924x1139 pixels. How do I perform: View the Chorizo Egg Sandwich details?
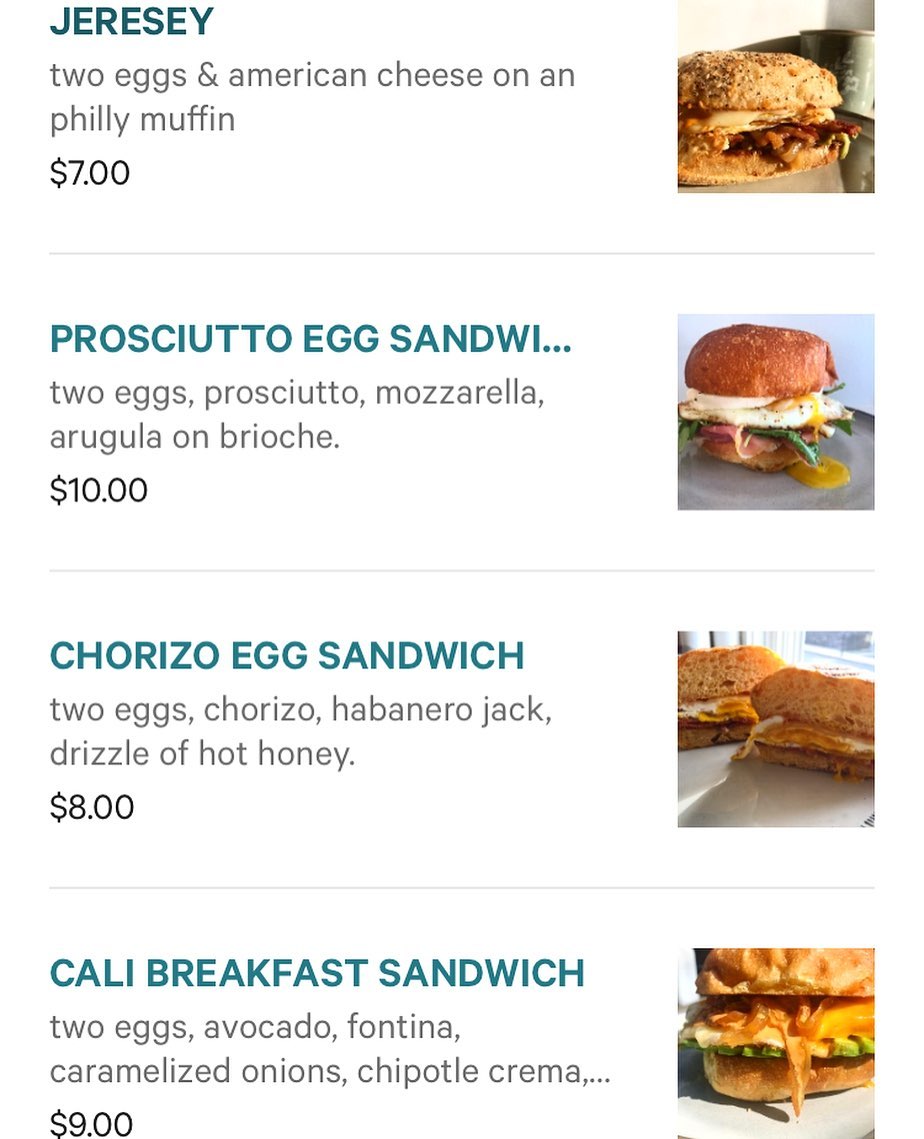pos(287,656)
